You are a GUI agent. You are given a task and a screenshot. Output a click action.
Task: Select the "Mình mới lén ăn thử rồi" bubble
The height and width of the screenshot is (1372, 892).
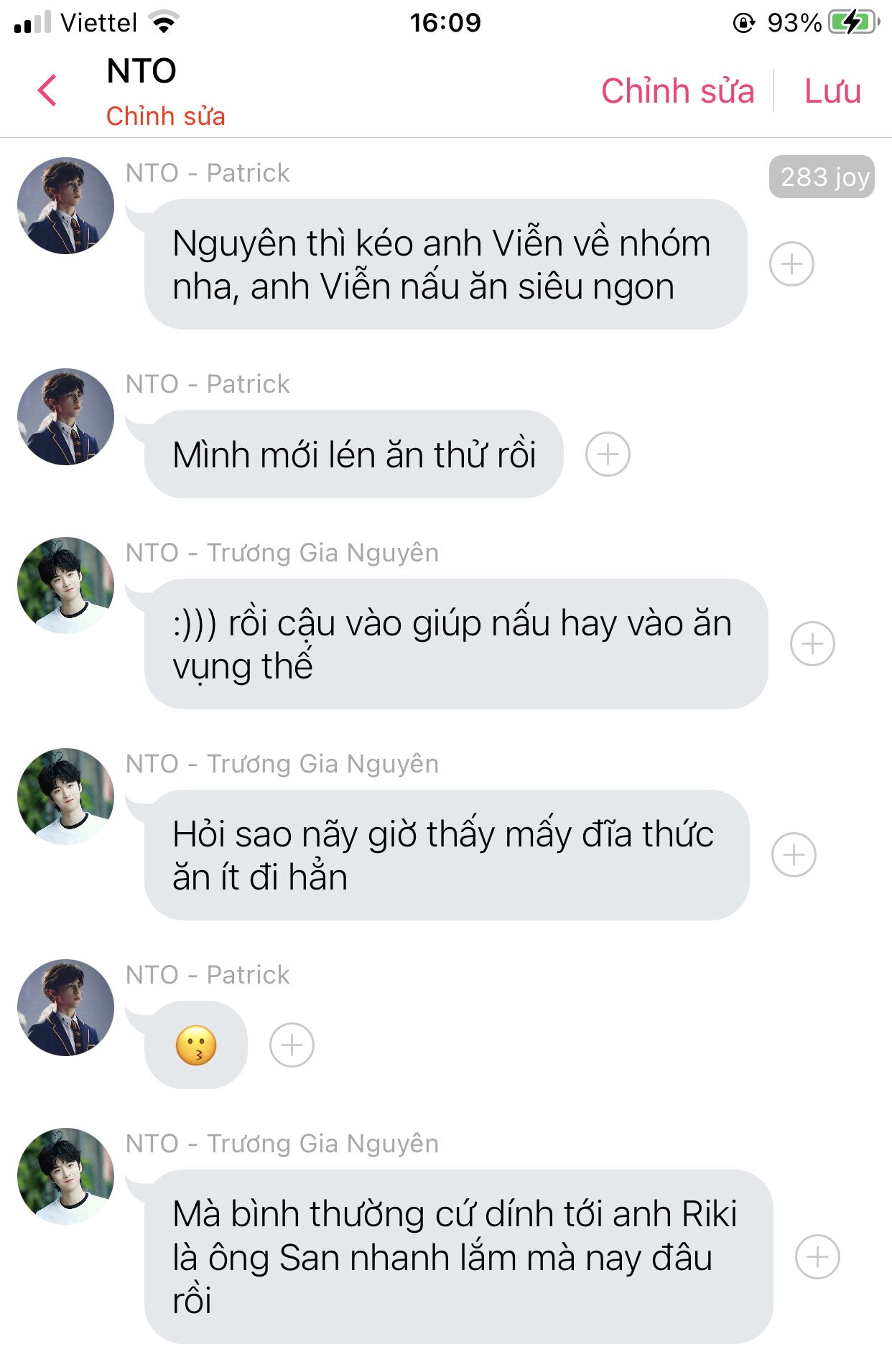pos(353,454)
